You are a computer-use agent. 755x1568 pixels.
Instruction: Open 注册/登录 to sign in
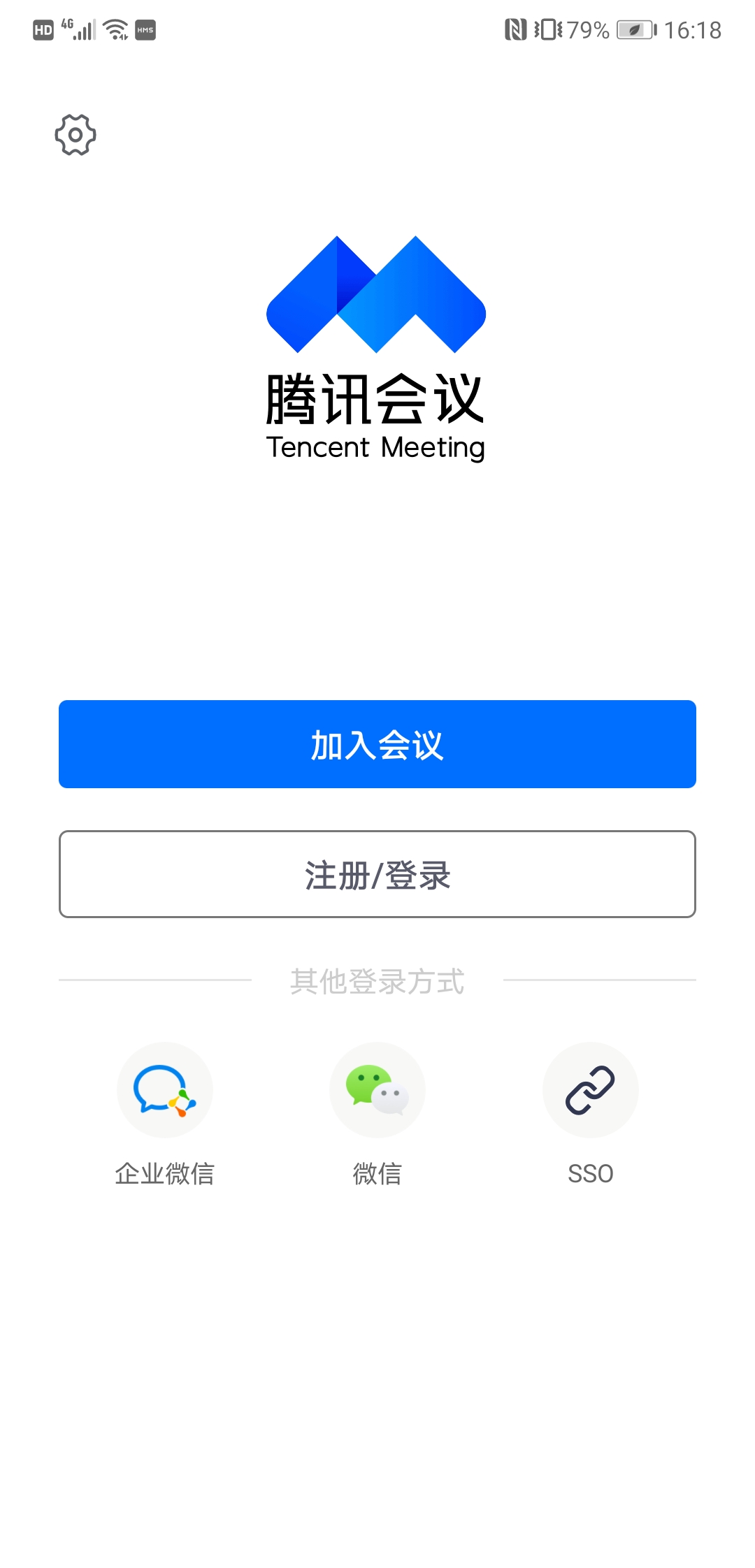pos(377,874)
